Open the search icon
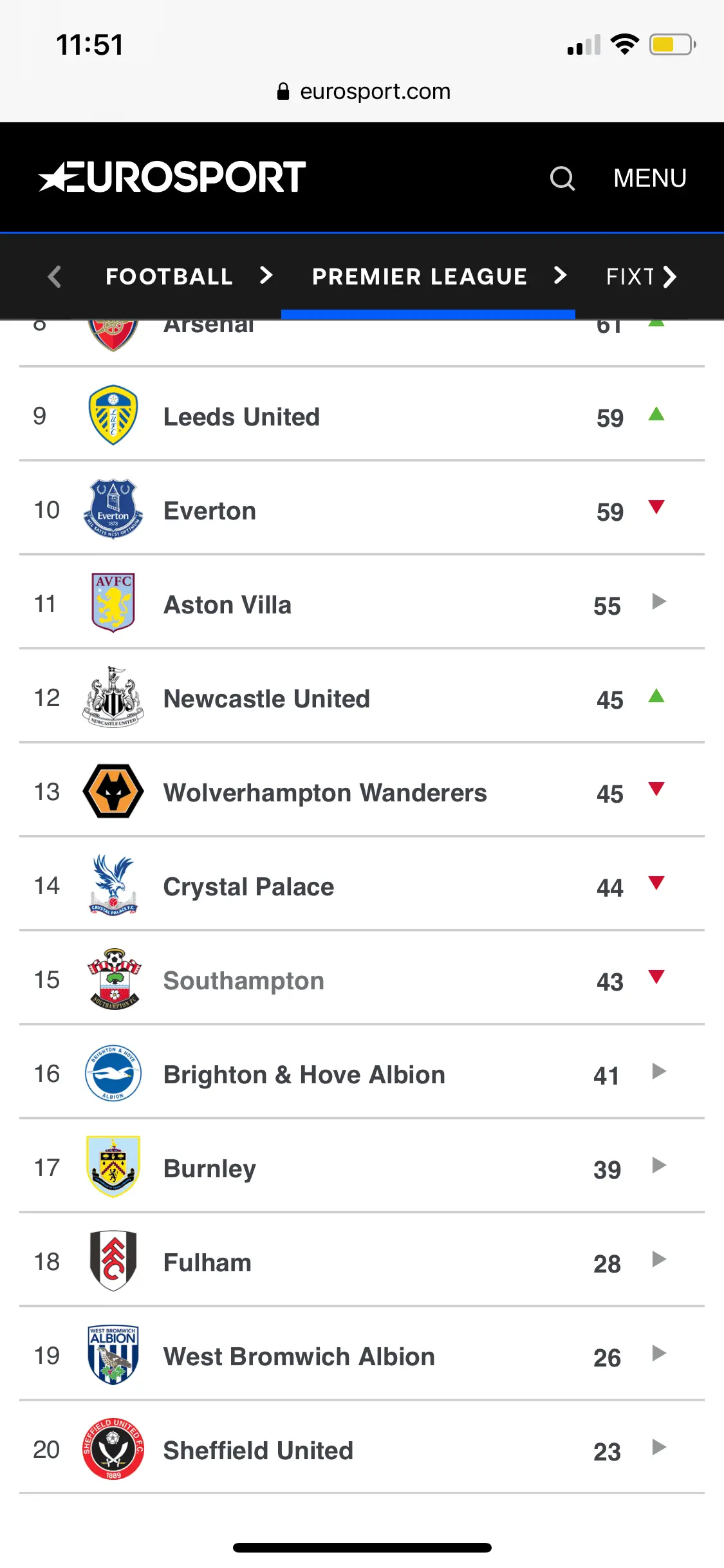 (x=562, y=178)
